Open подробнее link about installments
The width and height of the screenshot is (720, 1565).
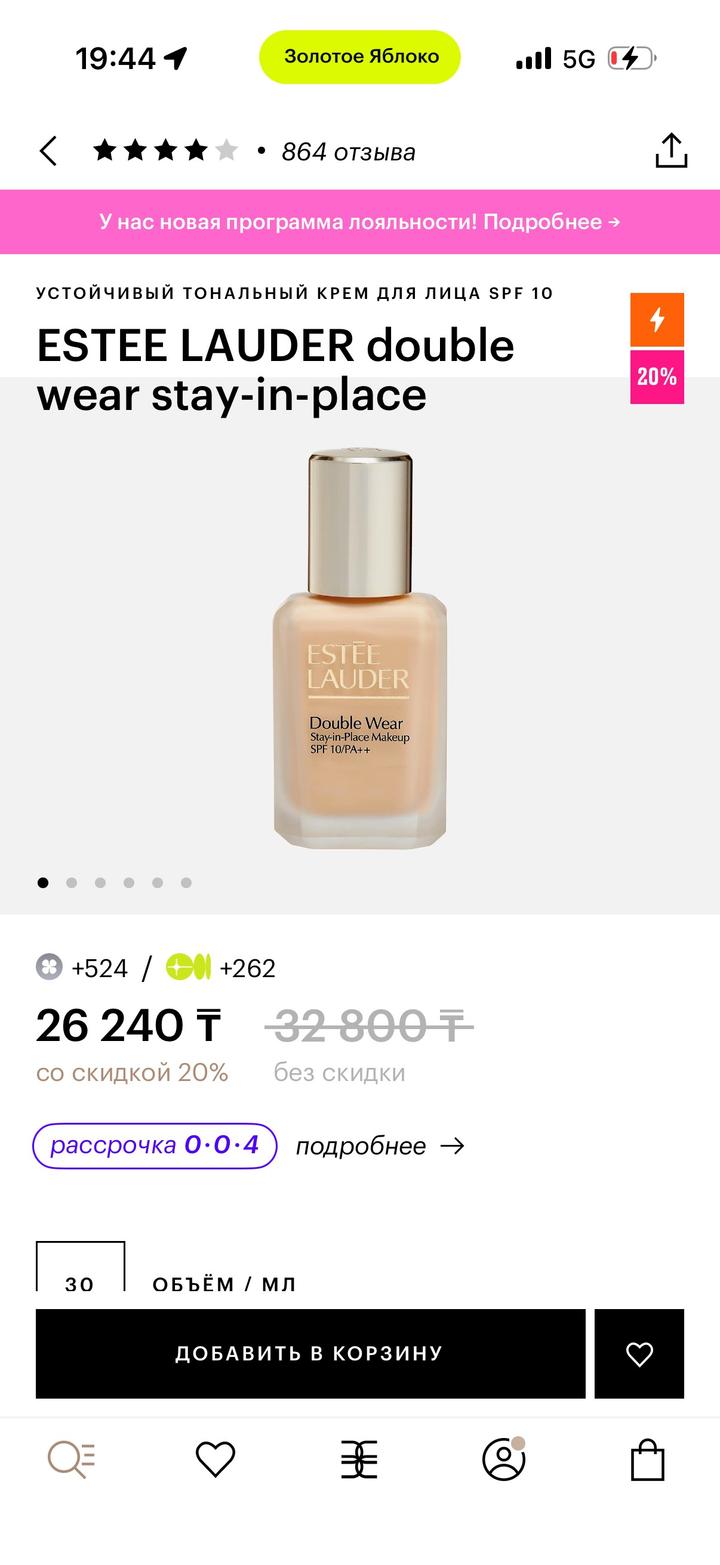click(380, 1146)
